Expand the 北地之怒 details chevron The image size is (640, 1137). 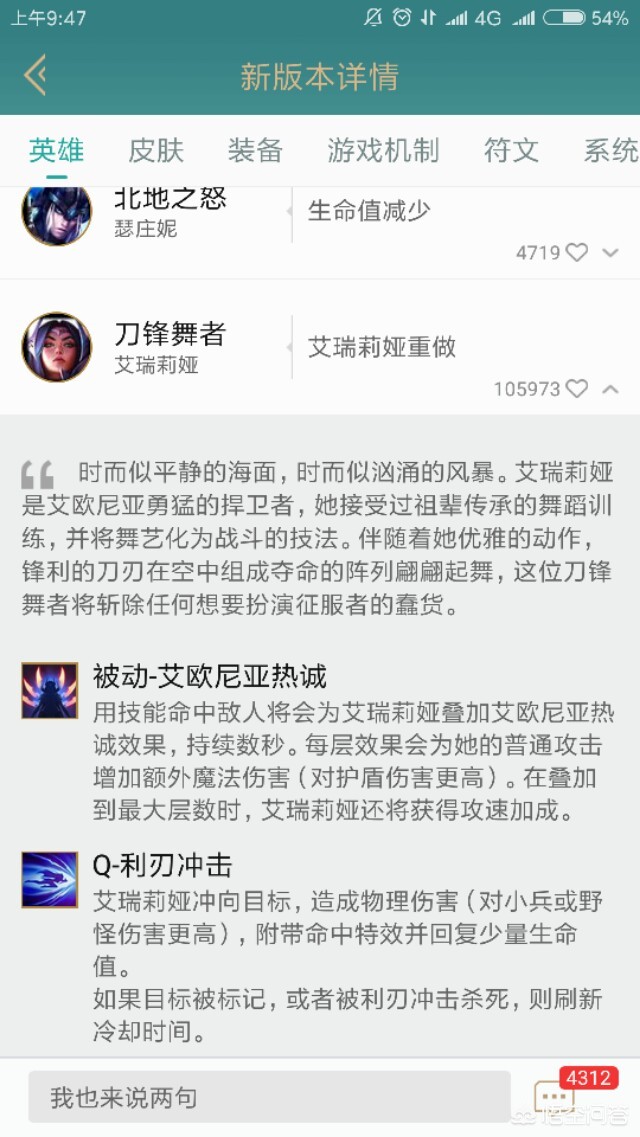(611, 253)
